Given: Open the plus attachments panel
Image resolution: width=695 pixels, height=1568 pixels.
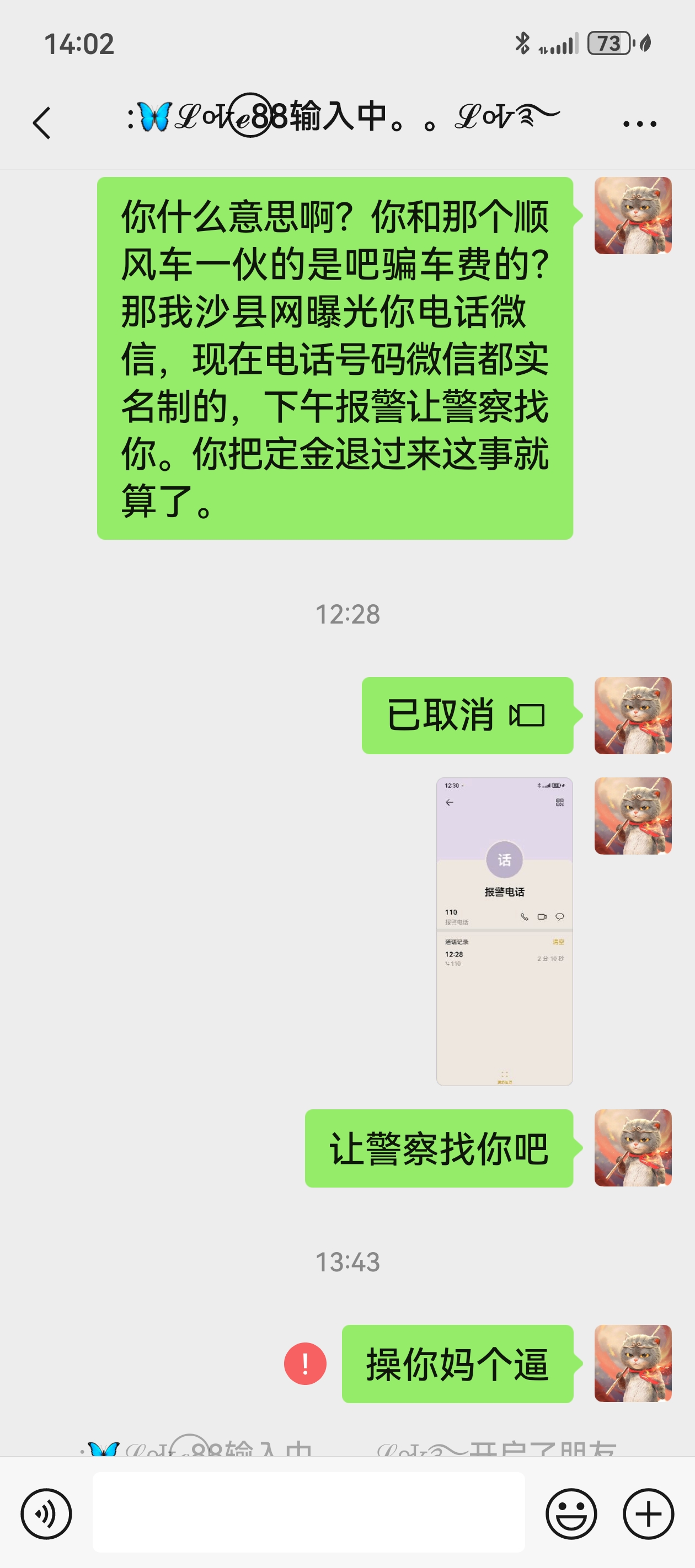Looking at the screenshot, I should coord(648,1514).
